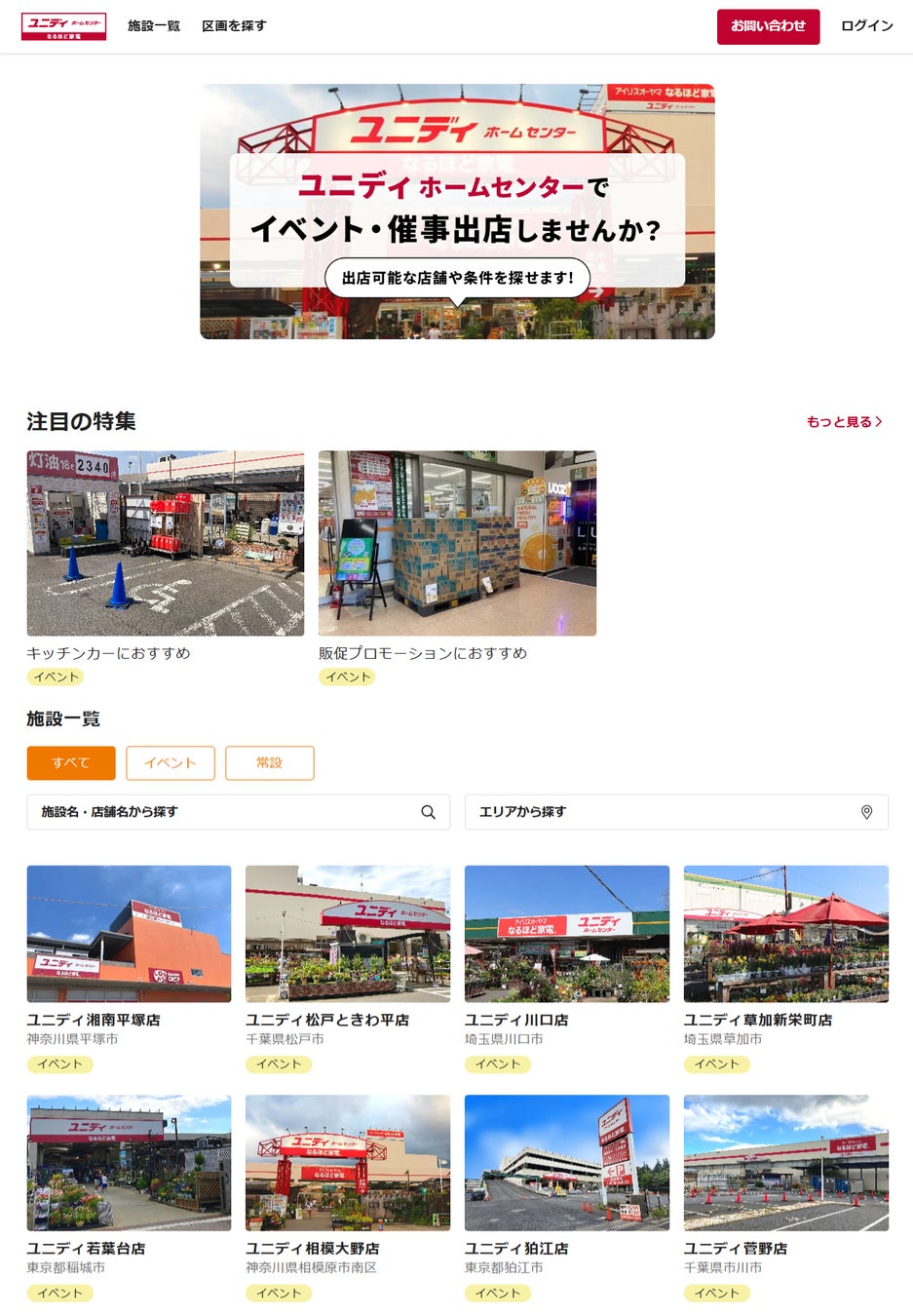The width and height of the screenshot is (913, 1316).
Task: Open the イベント・催事出店 hero banner
Action: pos(457,212)
